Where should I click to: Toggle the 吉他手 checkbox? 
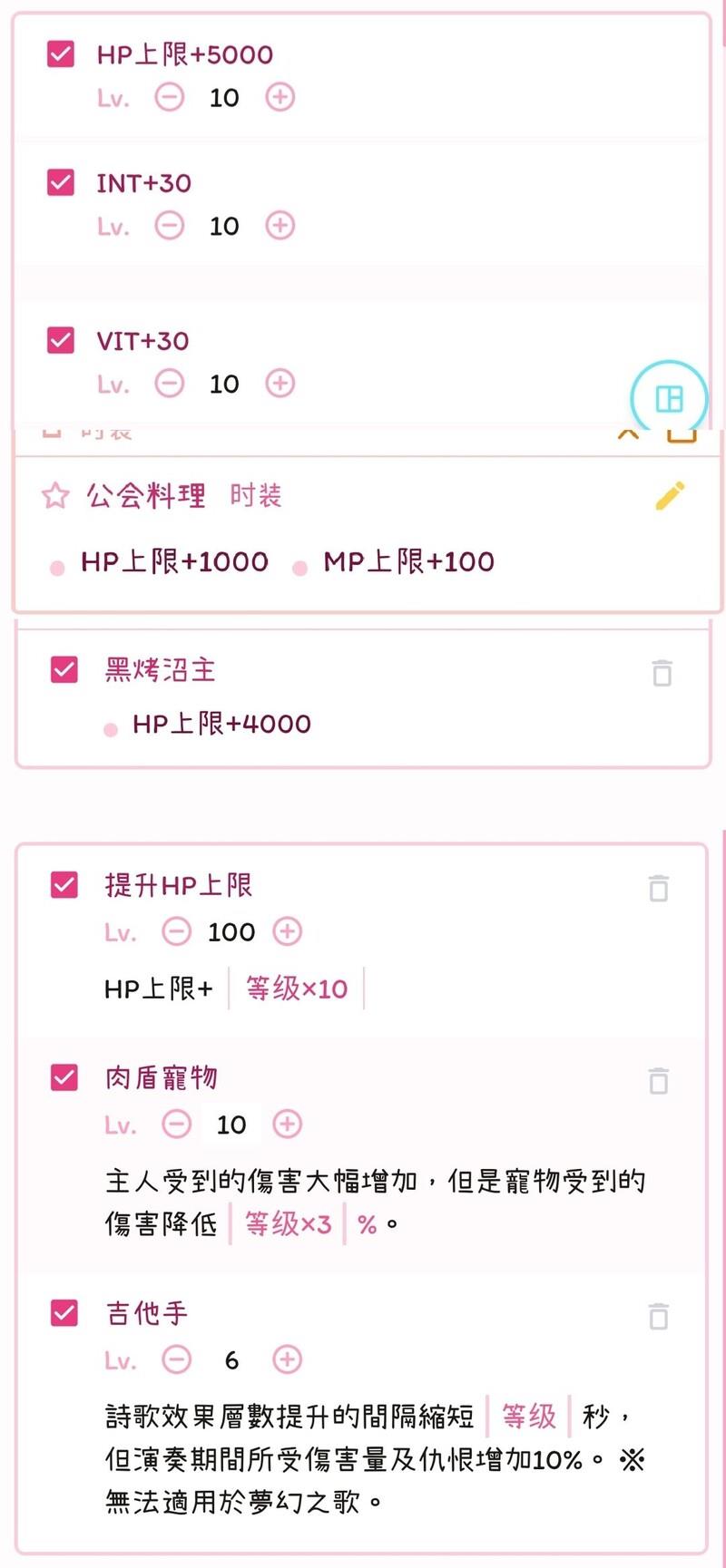(64, 1312)
